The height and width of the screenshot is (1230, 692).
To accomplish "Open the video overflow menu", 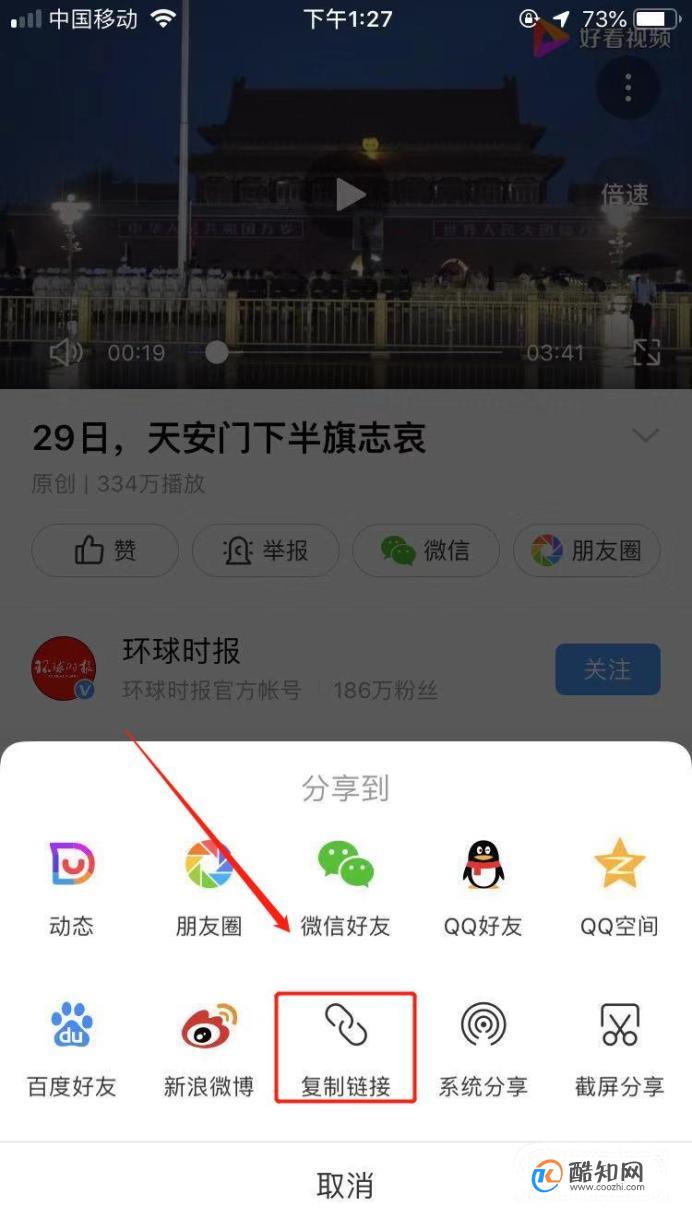I will tap(628, 88).
